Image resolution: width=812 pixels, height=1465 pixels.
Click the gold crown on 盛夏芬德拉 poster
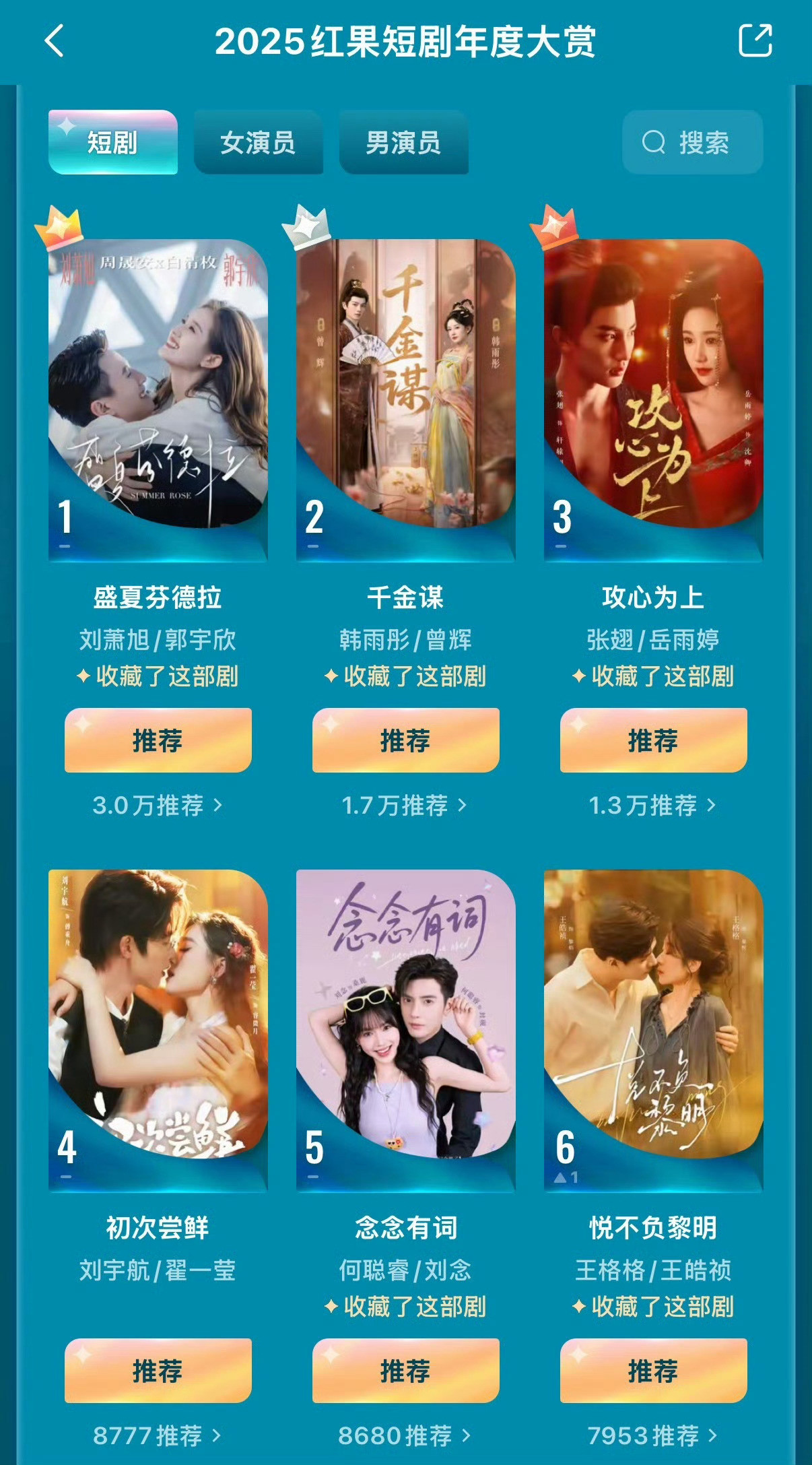tap(62, 228)
